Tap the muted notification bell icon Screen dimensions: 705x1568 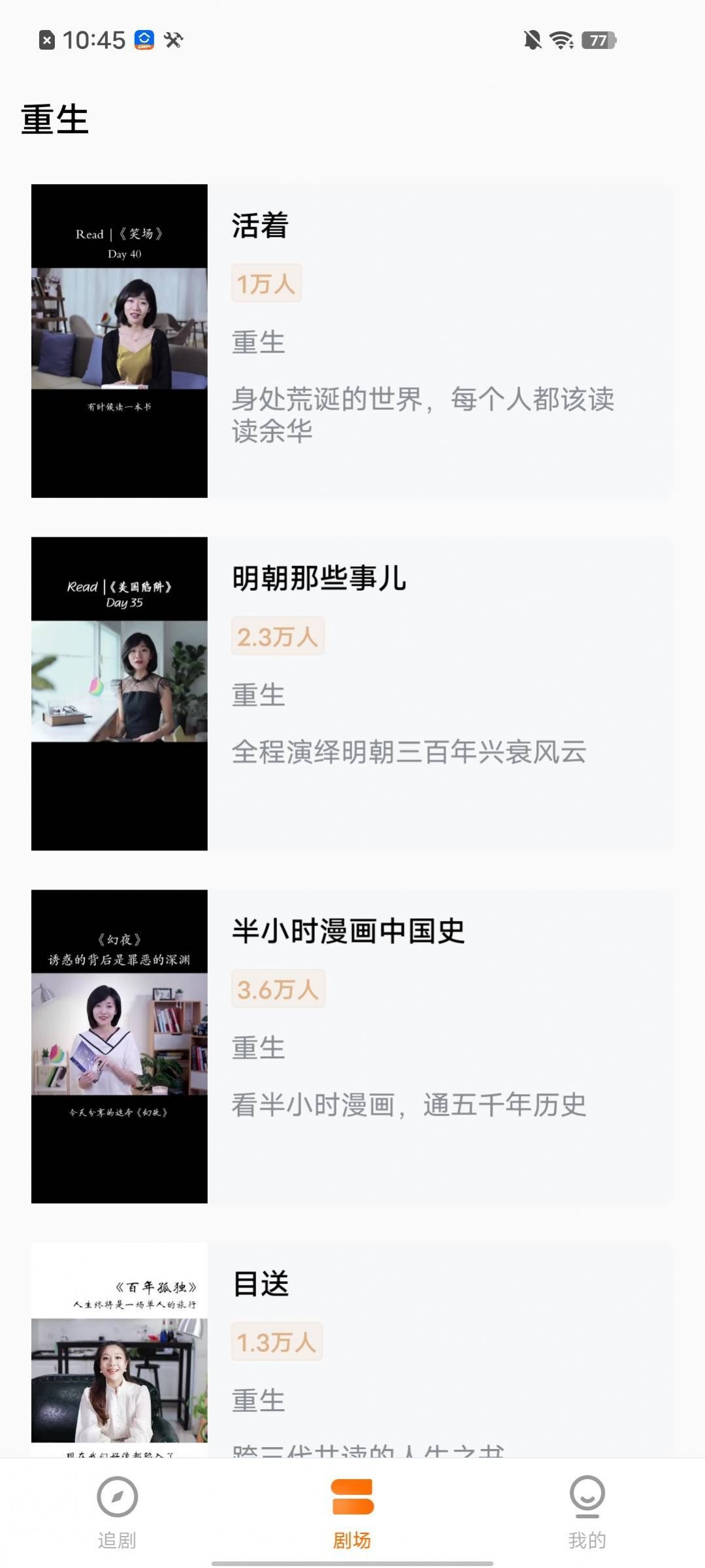point(534,41)
